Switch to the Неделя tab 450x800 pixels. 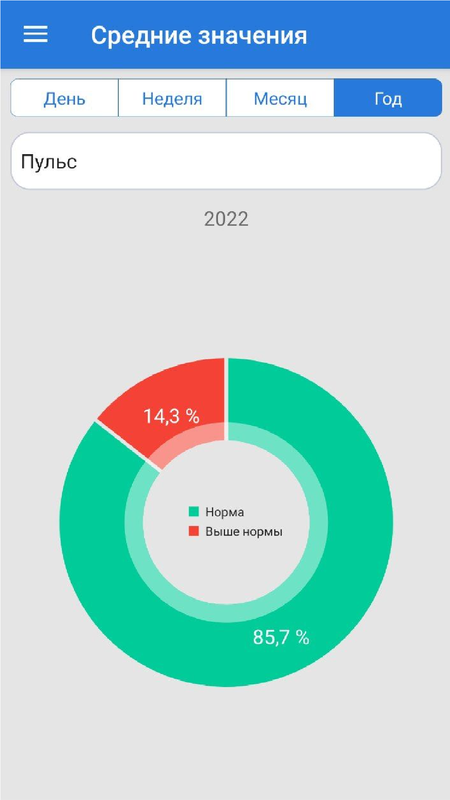tap(172, 98)
